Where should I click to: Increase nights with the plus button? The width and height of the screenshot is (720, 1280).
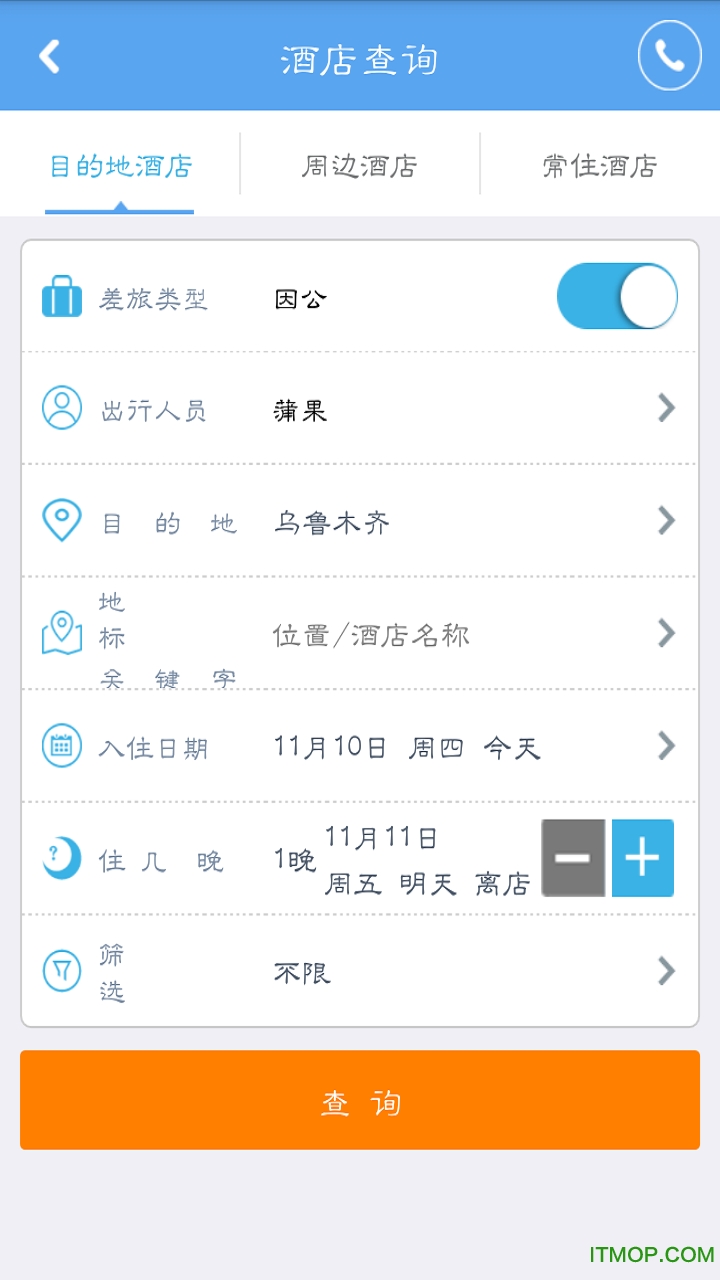[x=642, y=858]
